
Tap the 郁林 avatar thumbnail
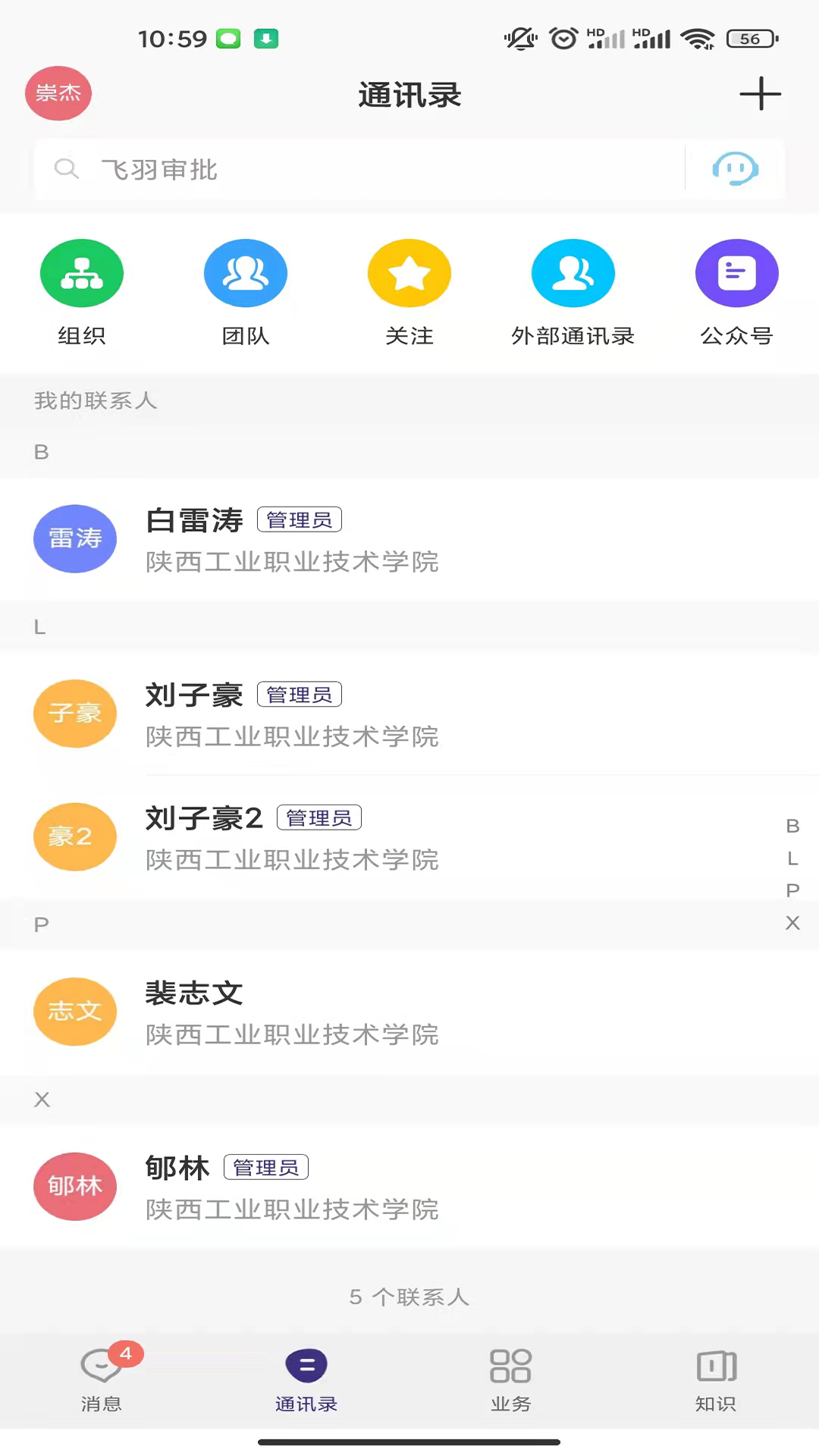pyautogui.click(x=75, y=1187)
